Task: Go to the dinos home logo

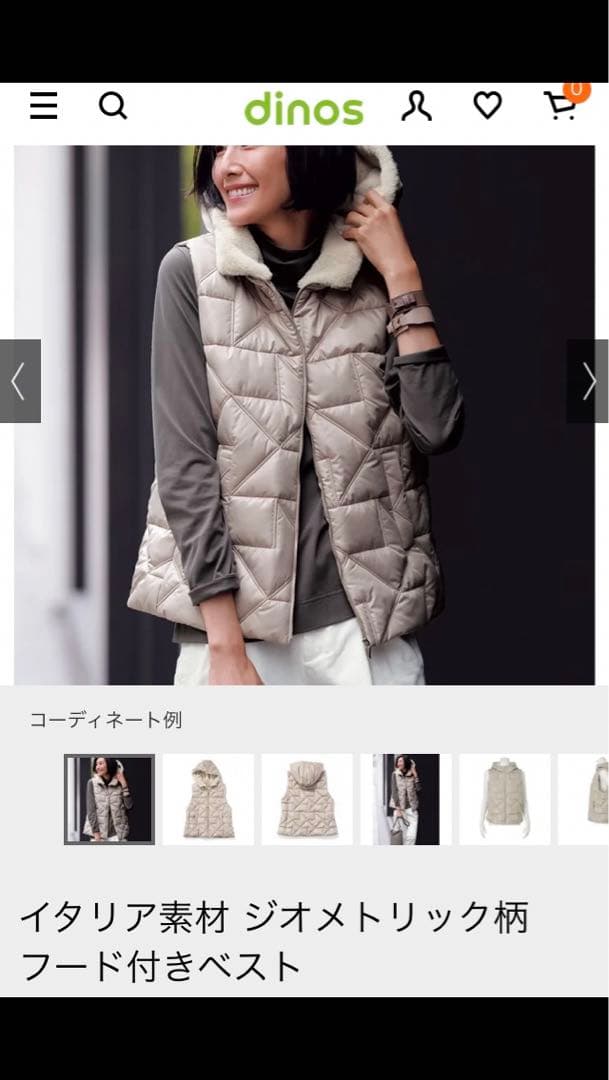Action: tap(304, 108)
